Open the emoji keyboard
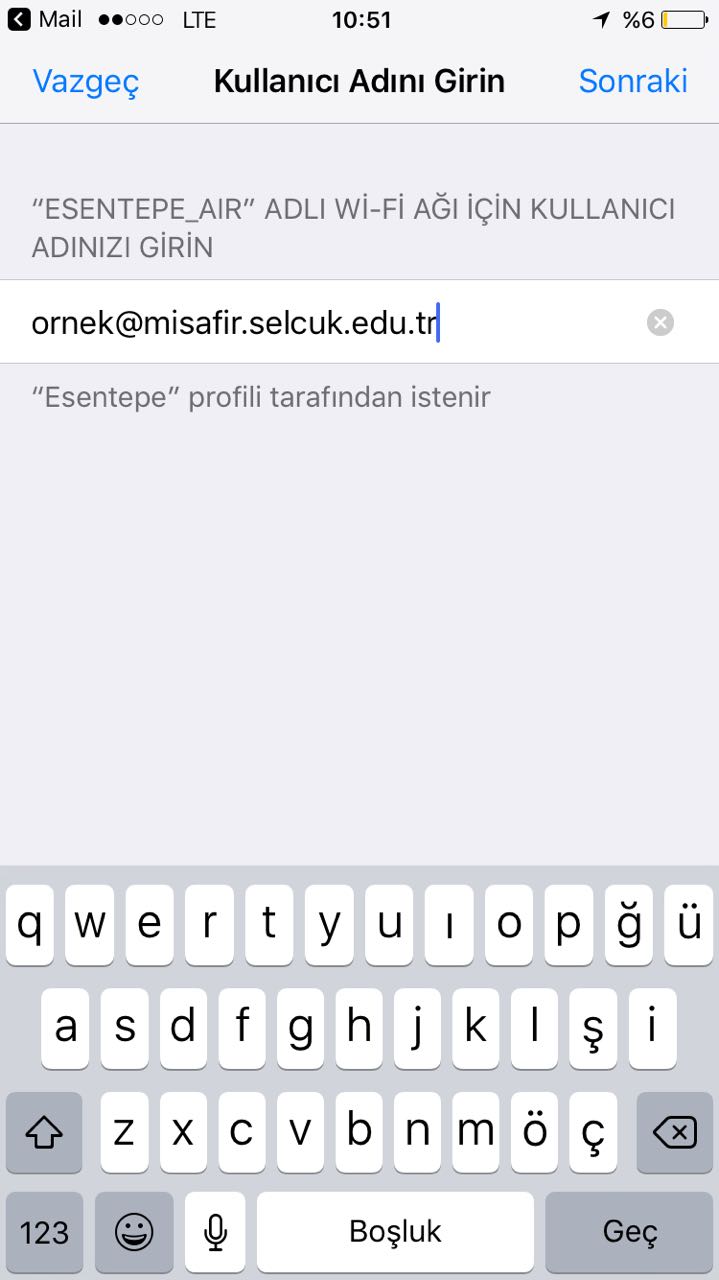This screenshot has width=719, height=1280. tap(134, 1232)
